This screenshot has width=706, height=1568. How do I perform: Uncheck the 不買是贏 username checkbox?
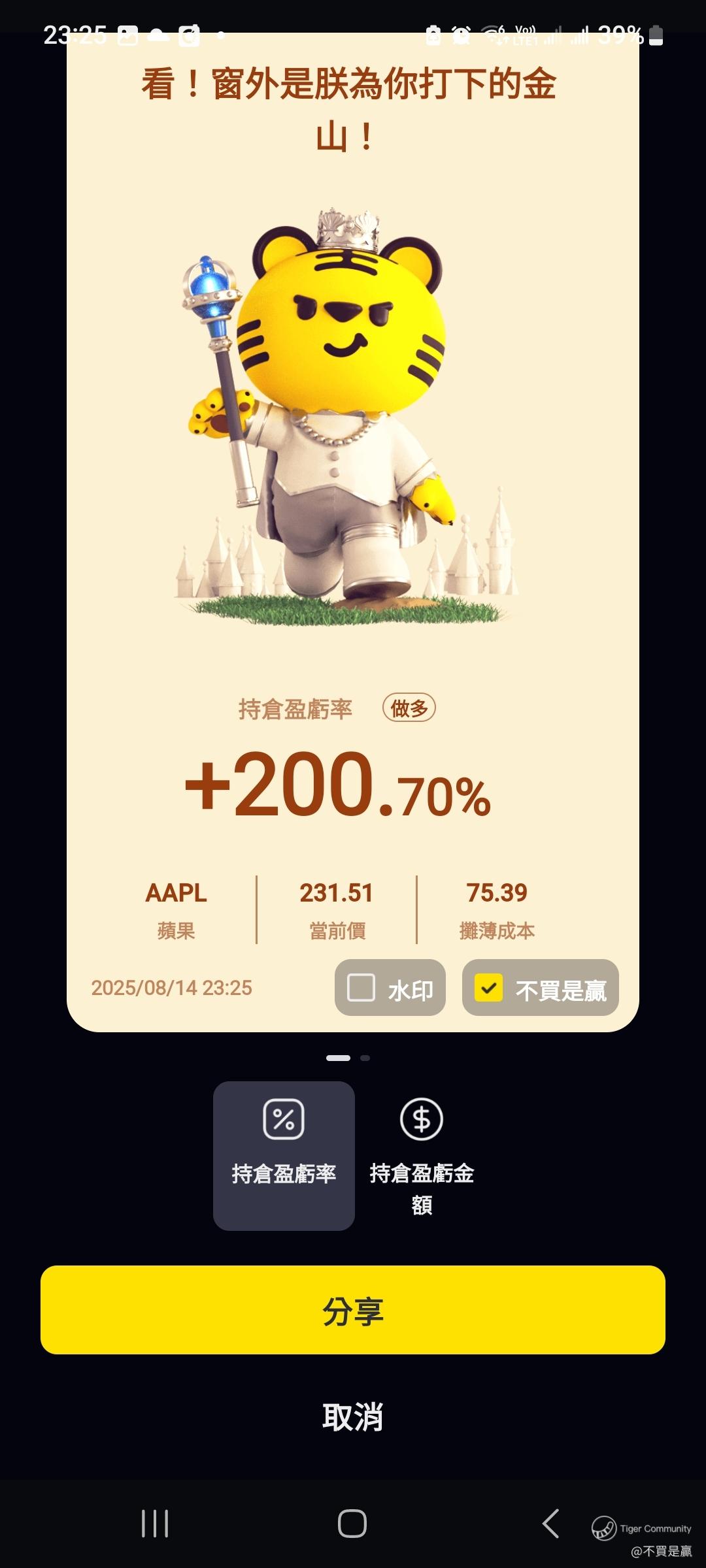(x=489, y=988)
